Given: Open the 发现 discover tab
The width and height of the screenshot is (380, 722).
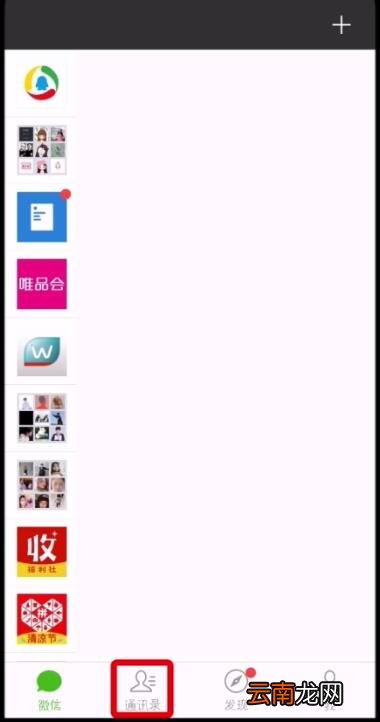Looking at the screenshot, I should coord(236,689).
